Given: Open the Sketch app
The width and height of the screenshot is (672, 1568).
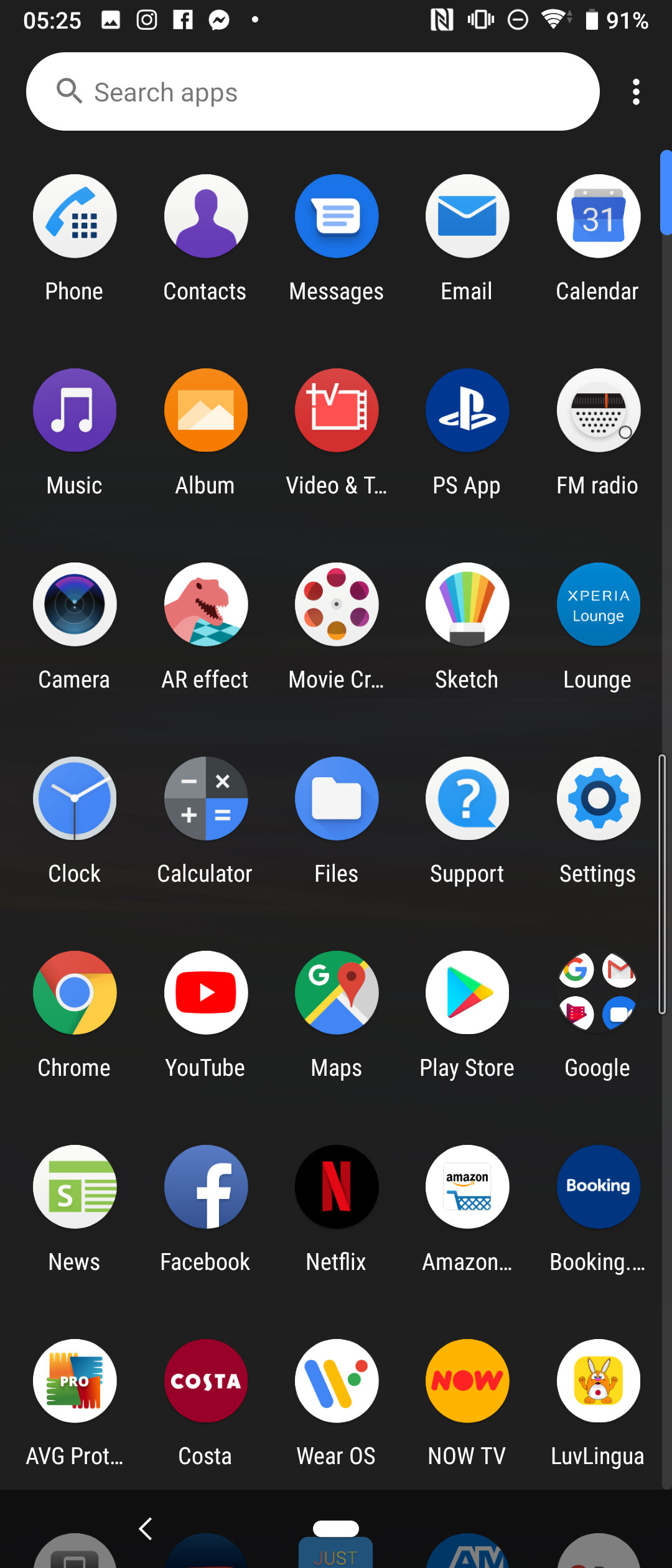Looking at the screenshot, I should (467, 604).
